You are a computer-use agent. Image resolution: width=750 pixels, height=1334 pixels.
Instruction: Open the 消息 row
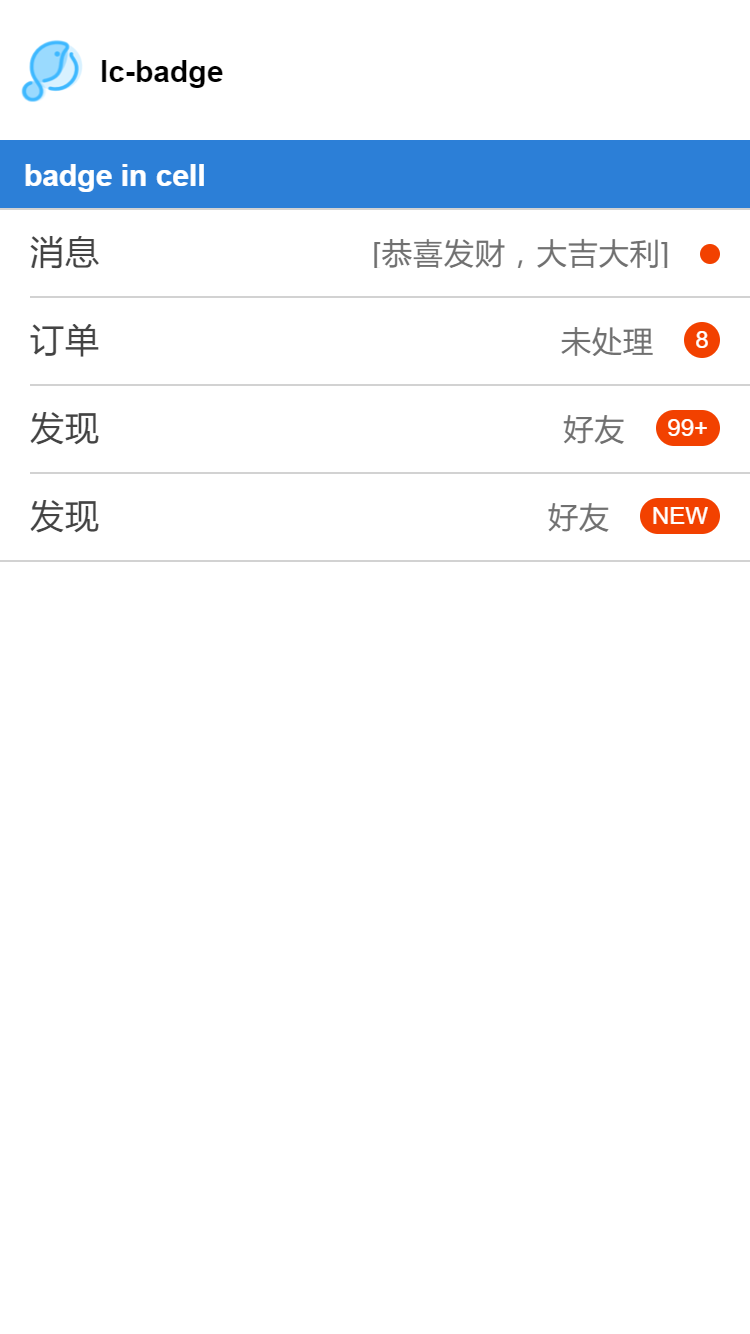coord(375,253)
